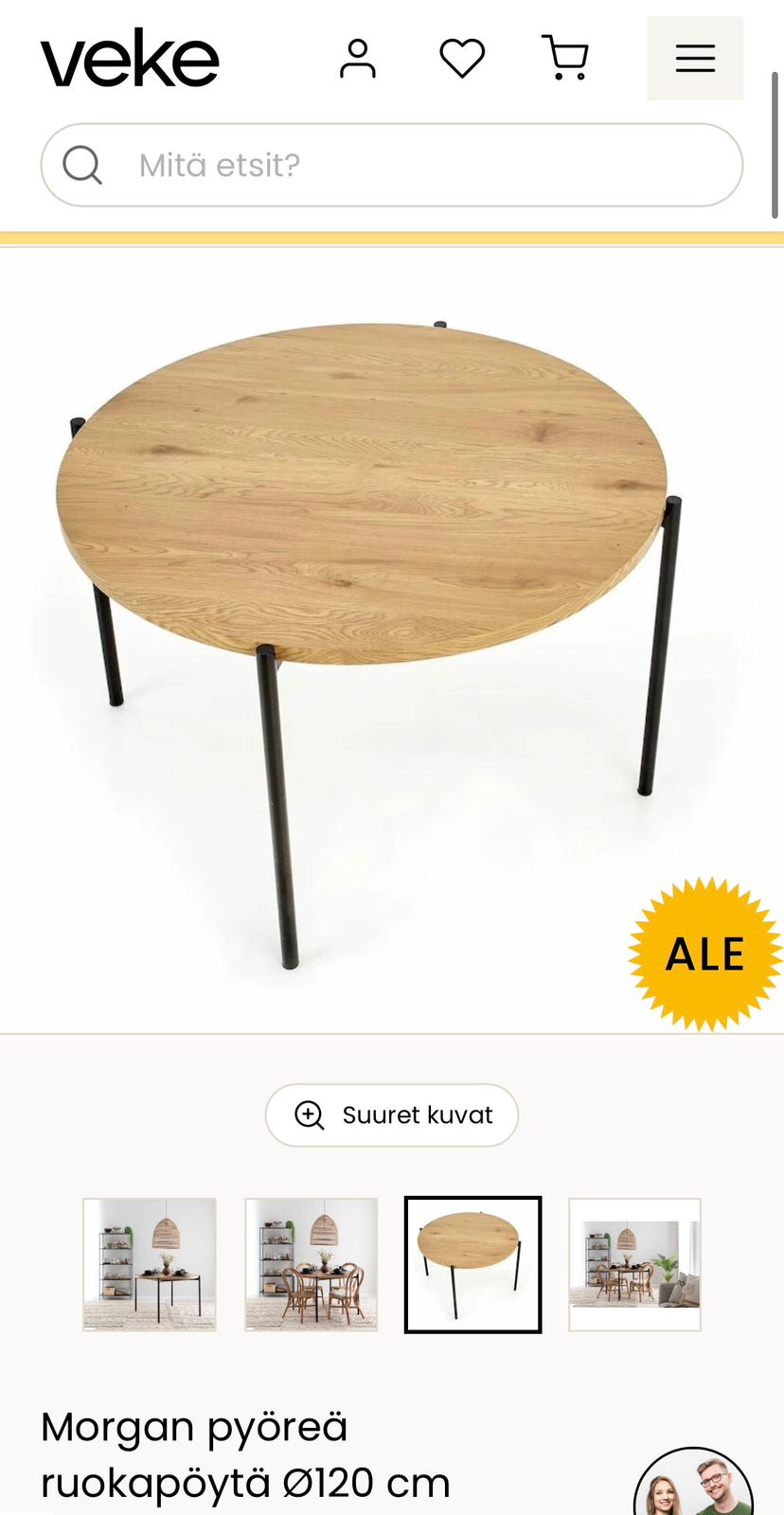Click the search magnifier icon
This screenshot has width=784, height=1515.
coord(84,165)
